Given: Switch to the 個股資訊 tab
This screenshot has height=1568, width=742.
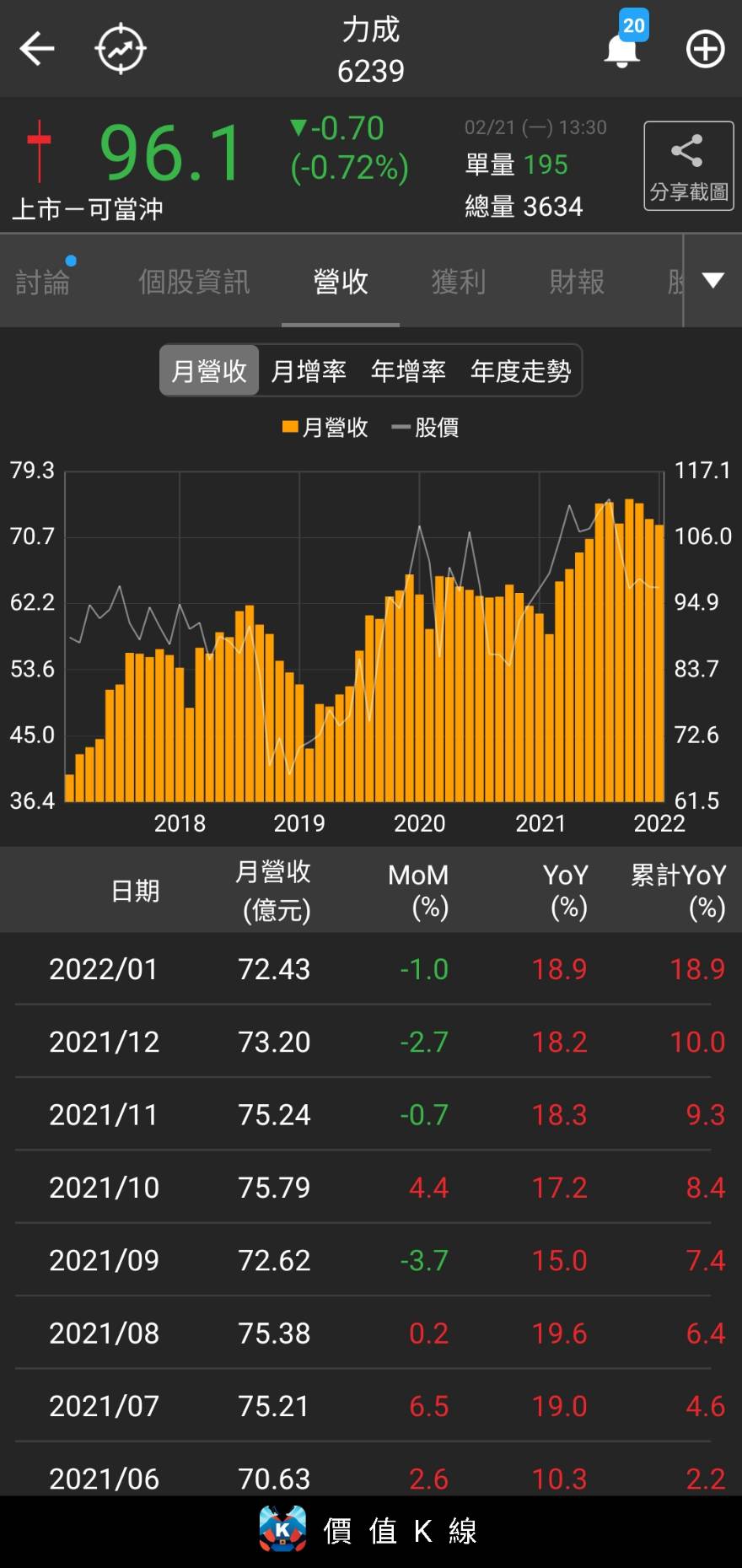Looking at the screenshot, I should (x=194, y=282).
